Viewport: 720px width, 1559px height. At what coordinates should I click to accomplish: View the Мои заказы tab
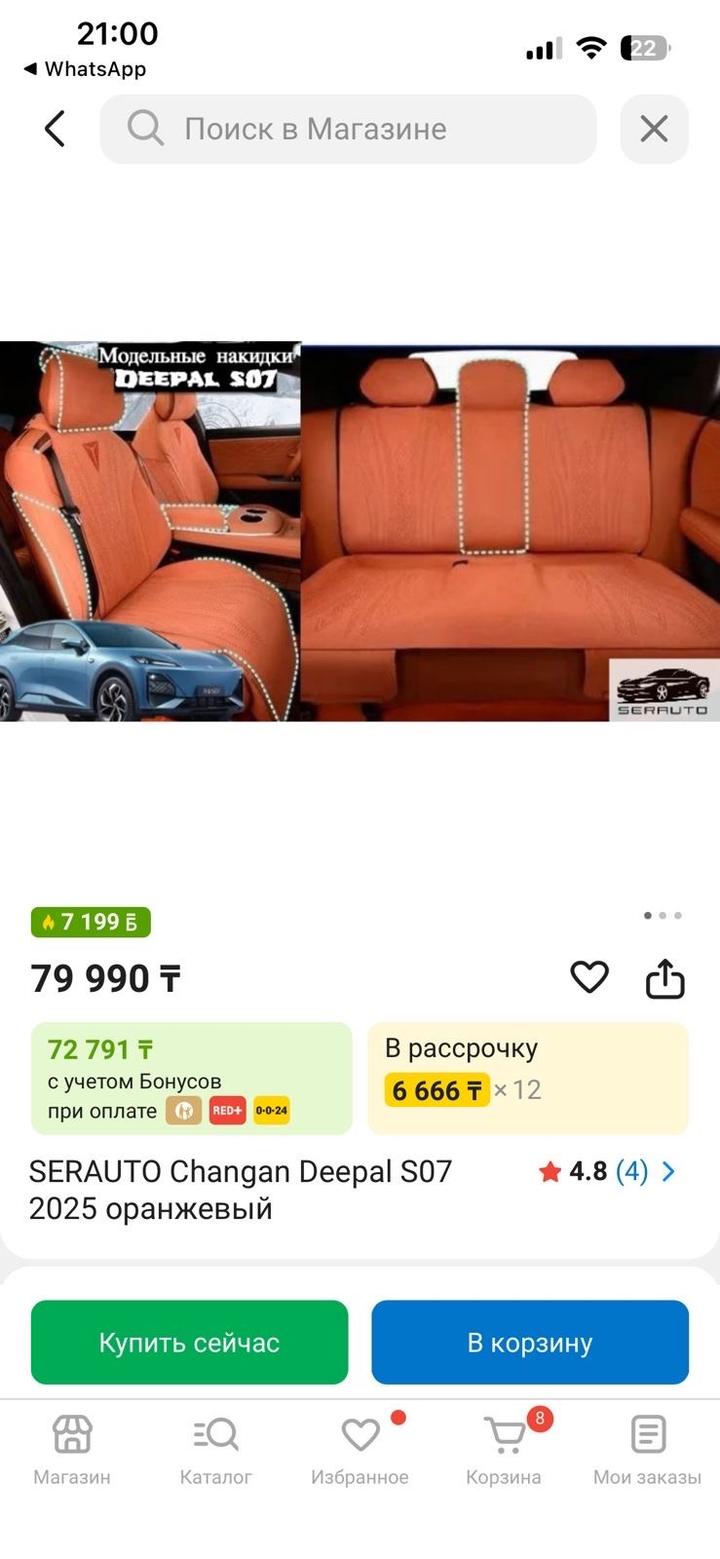pos(647,1450)
